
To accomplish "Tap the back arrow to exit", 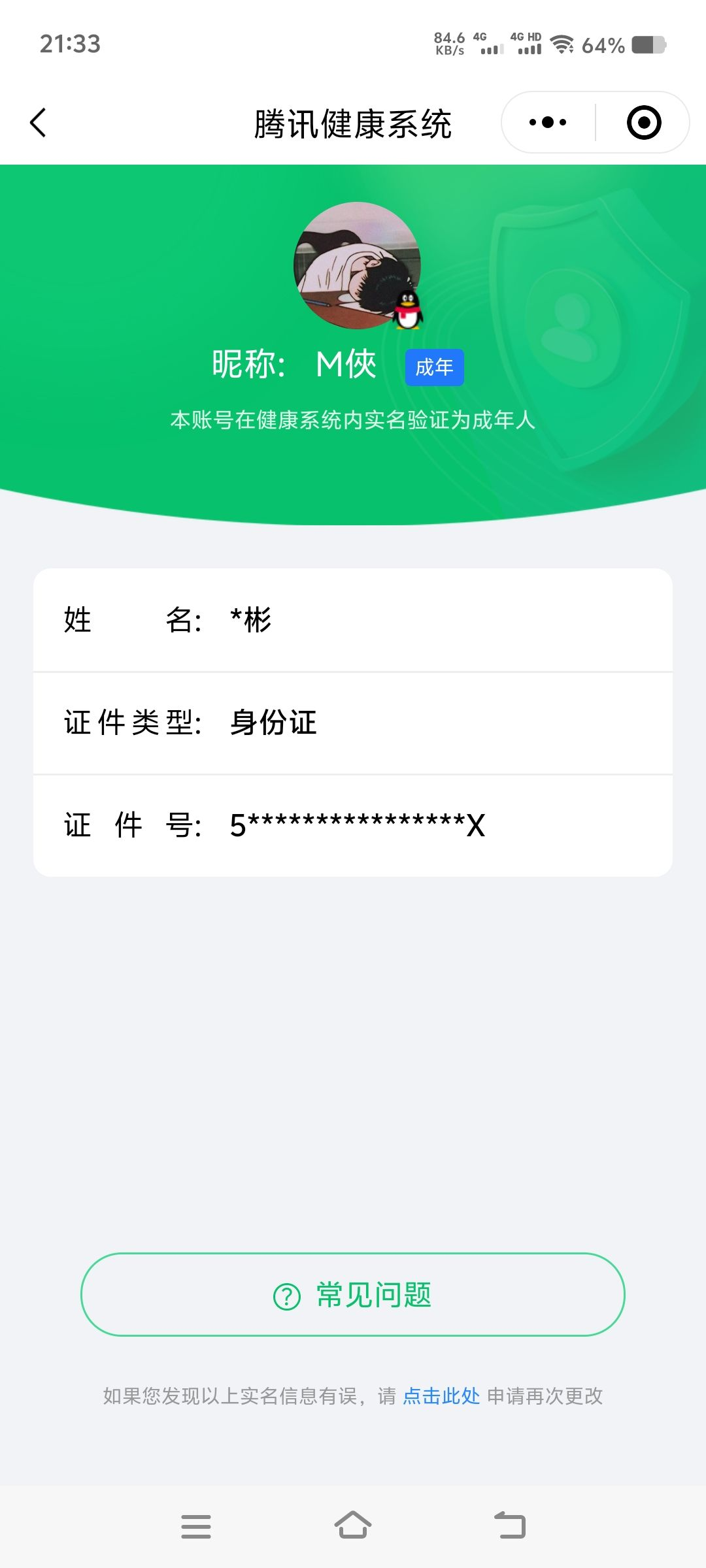I will (x=37, y=122).
